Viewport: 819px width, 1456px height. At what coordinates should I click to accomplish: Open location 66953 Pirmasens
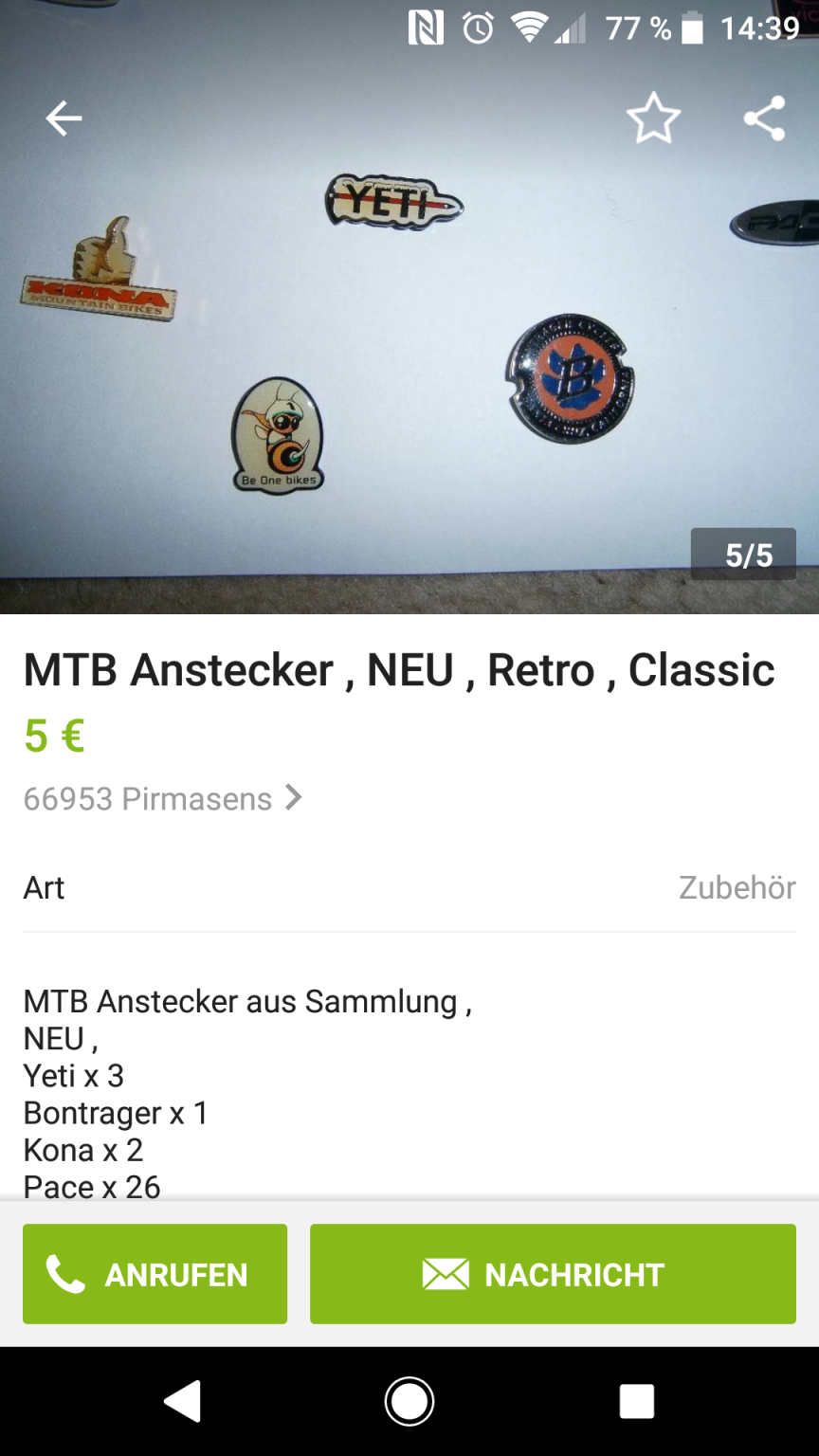(161, 799)
